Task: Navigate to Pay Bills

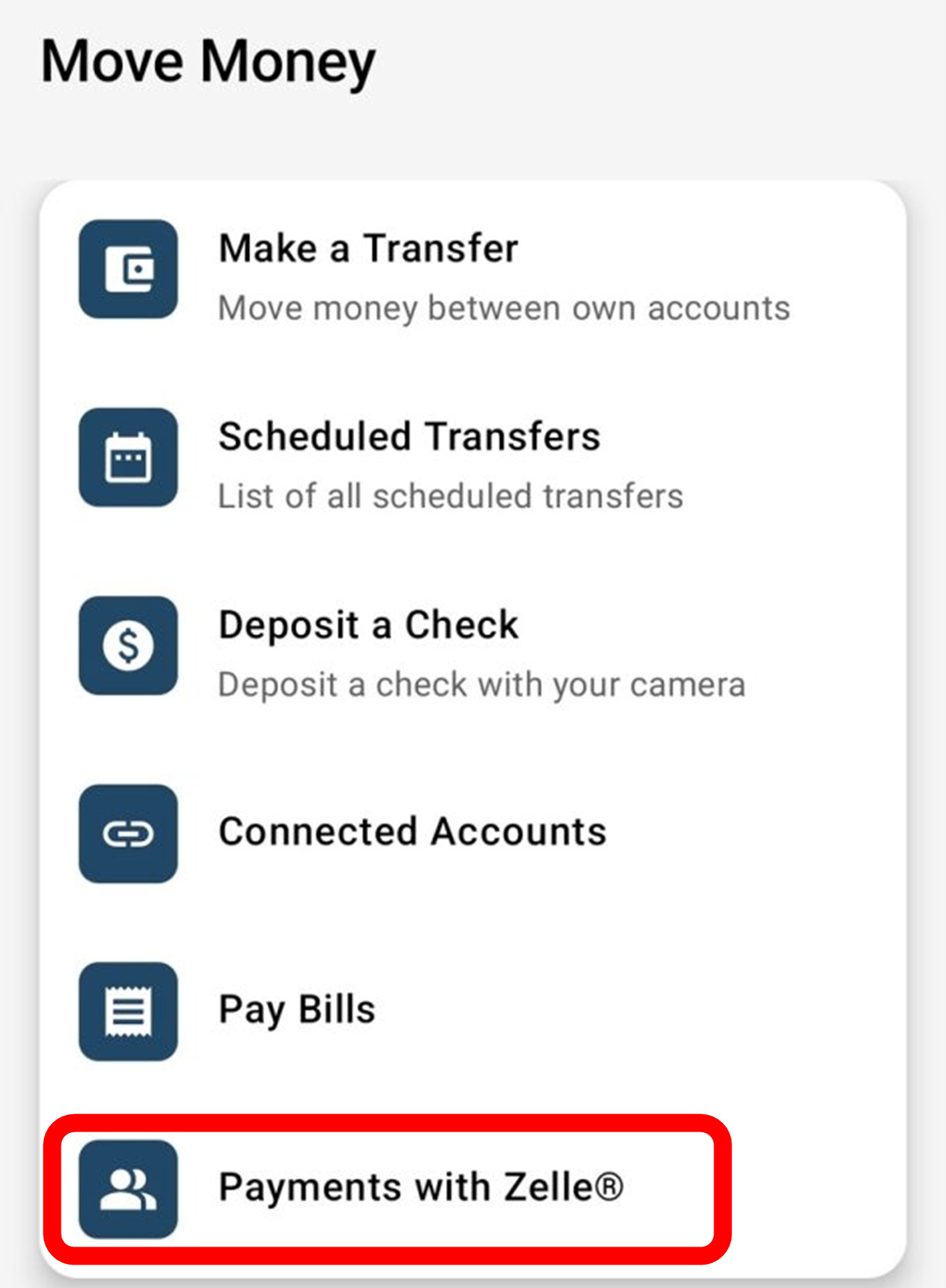Action: click(297, 1010)
